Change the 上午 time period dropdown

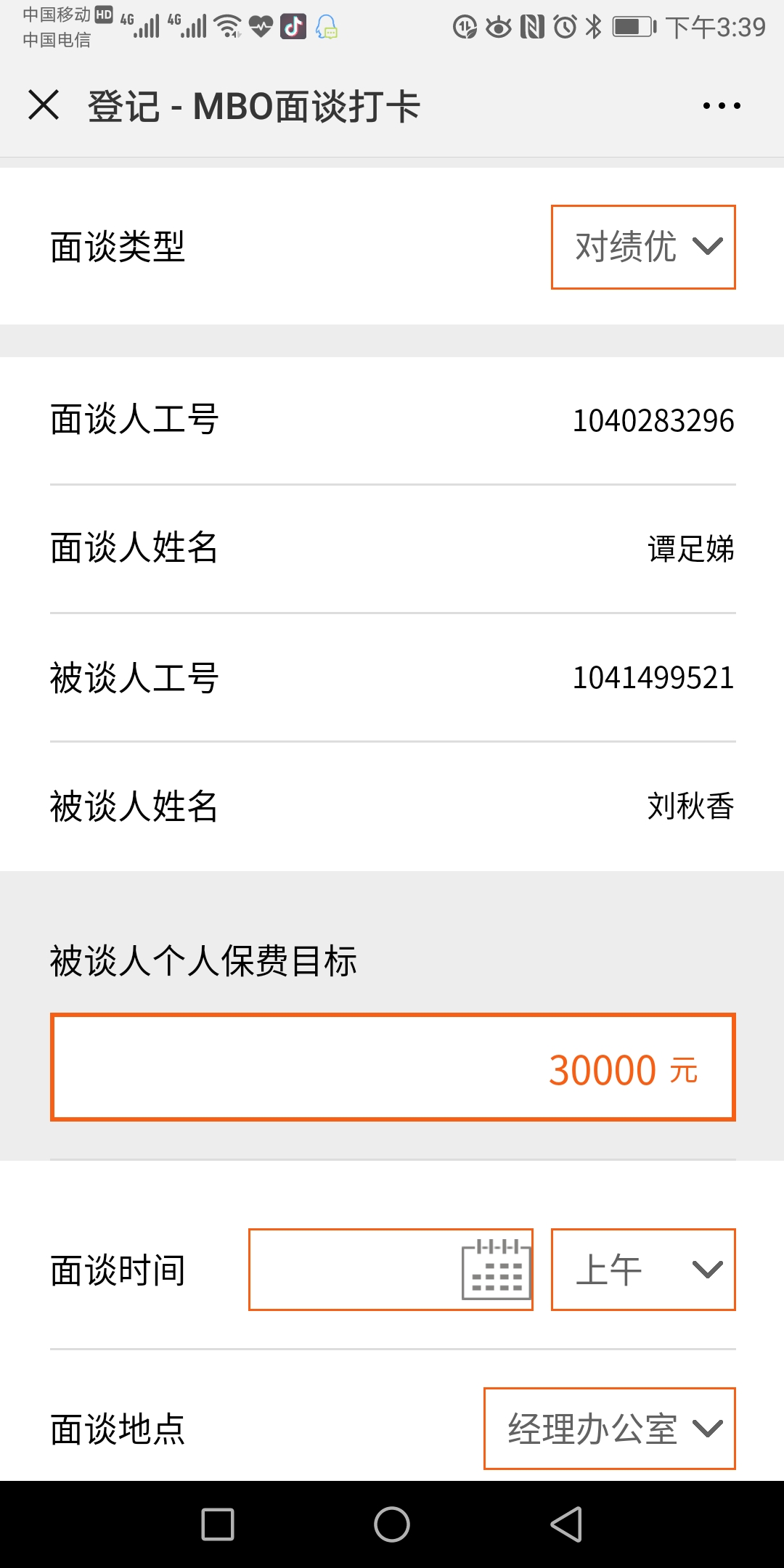(643, 1270)
